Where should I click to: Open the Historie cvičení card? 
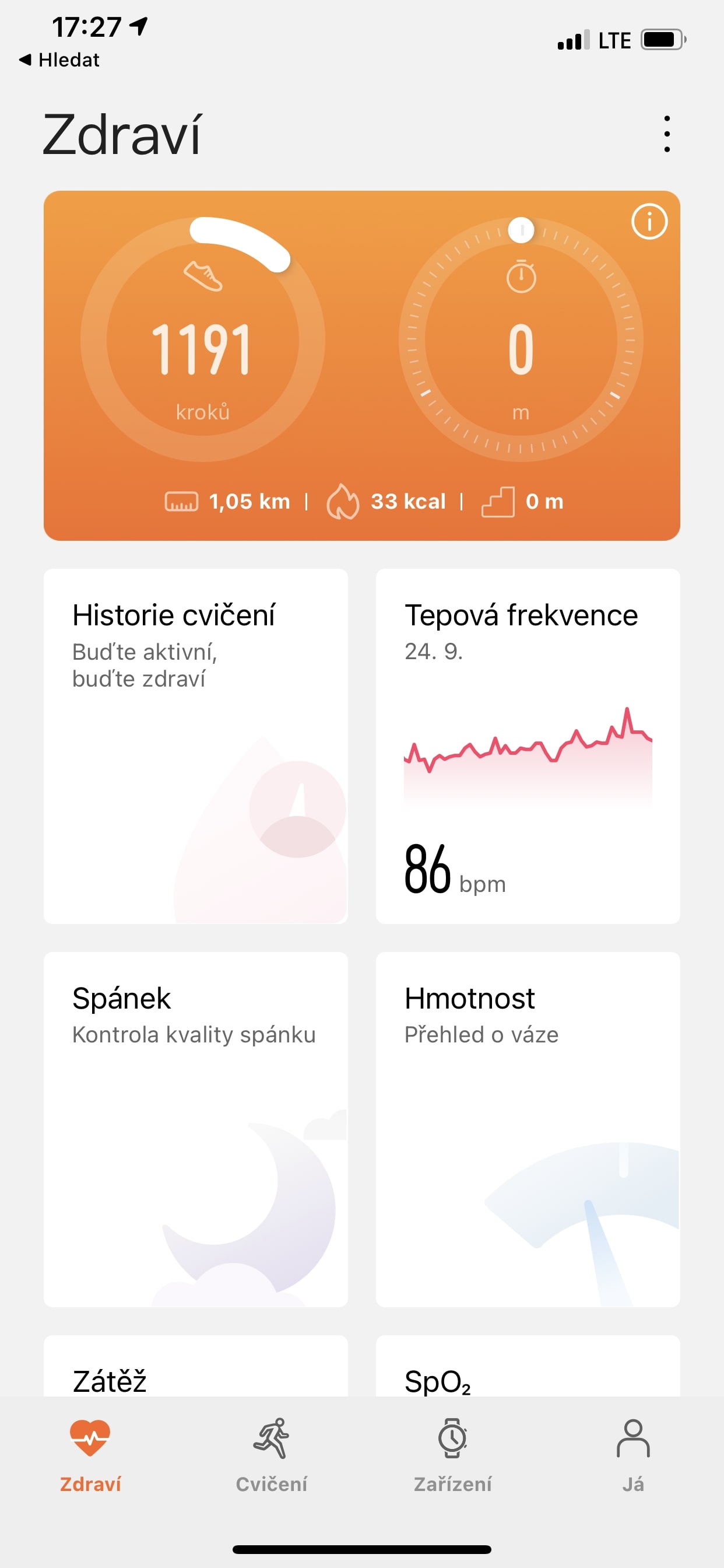(x=196, y=745)
